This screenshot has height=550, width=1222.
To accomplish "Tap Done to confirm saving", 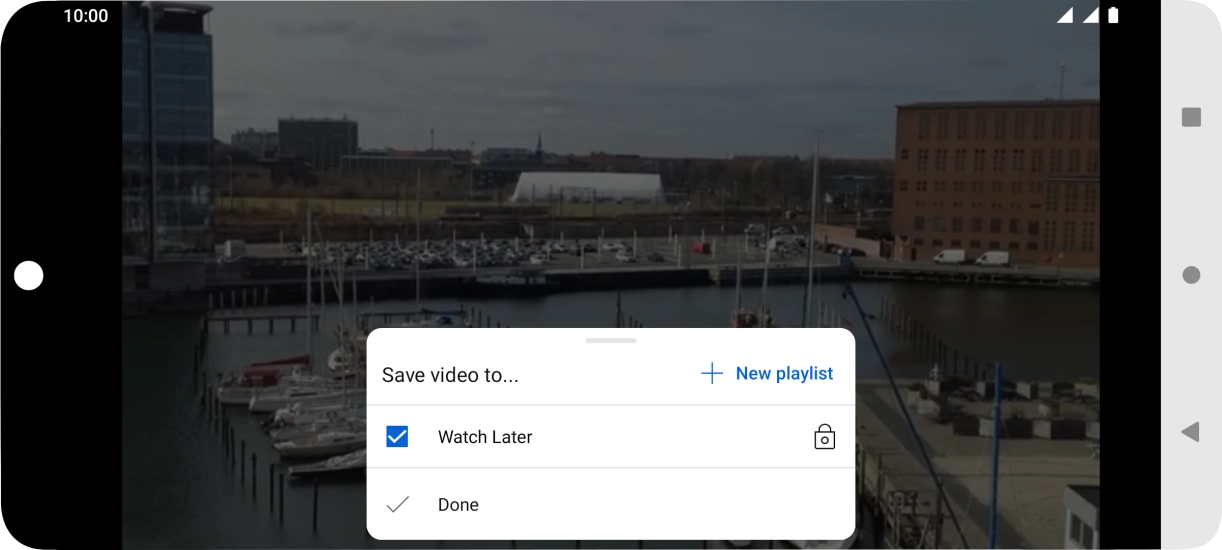I will [458, 505].
